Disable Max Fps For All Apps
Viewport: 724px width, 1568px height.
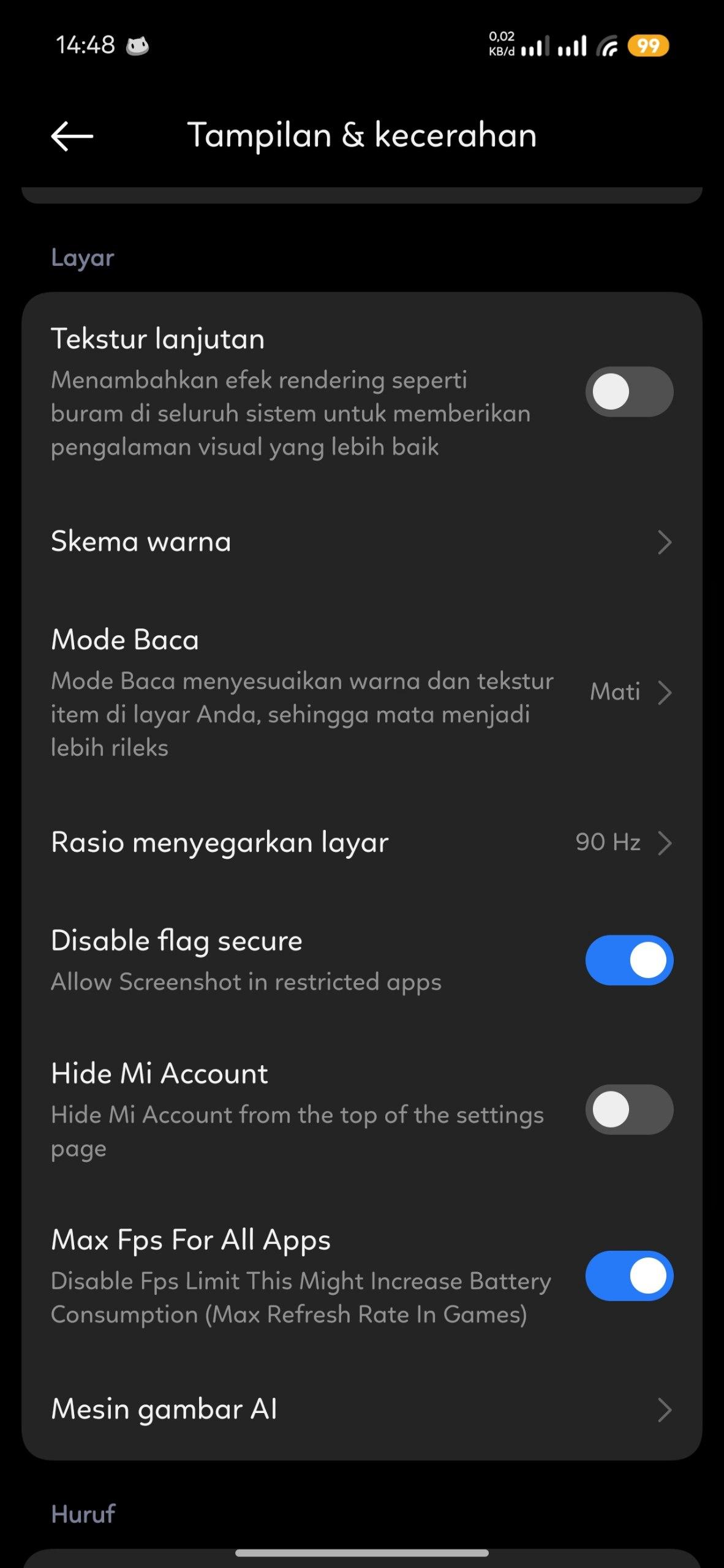[628, 1276]
